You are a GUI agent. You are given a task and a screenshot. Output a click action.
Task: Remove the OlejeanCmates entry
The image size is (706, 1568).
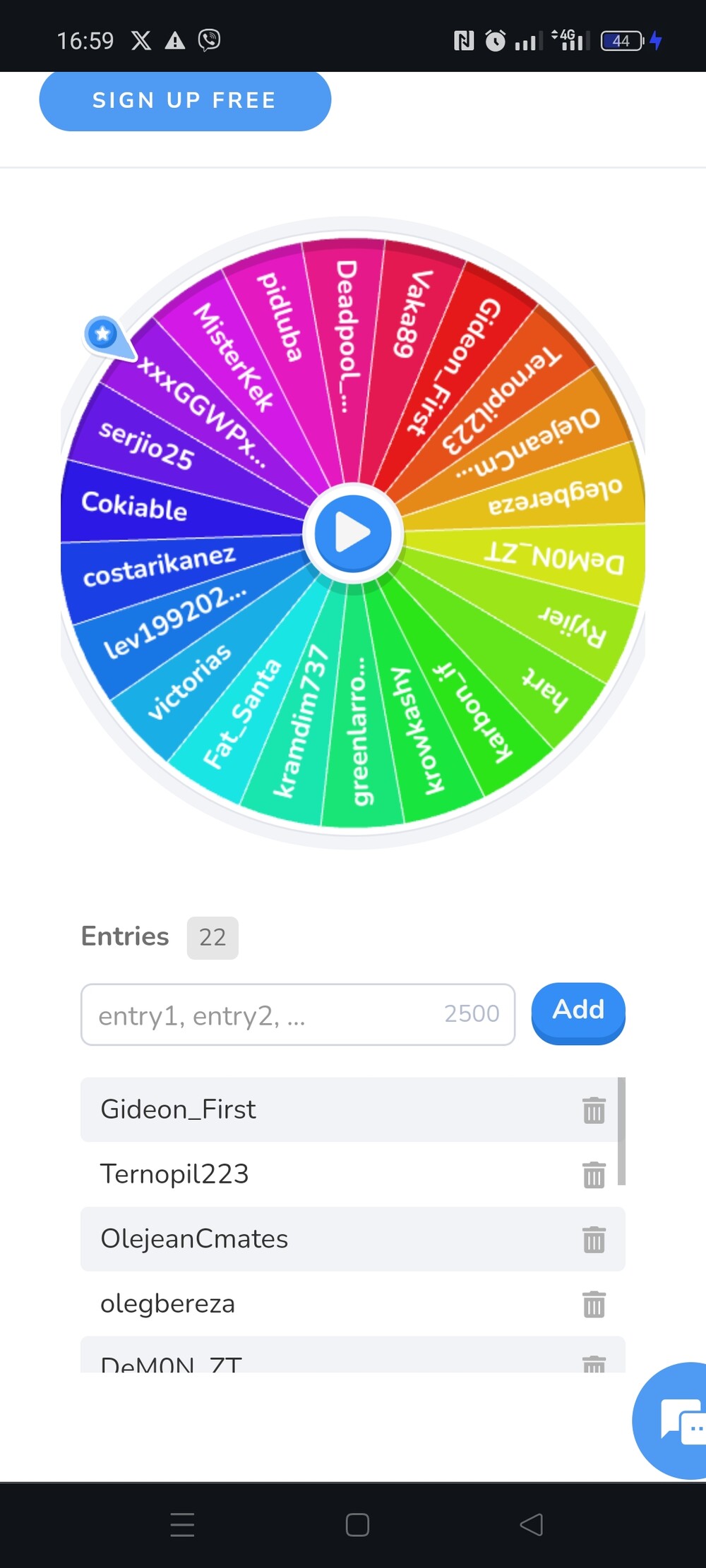pyautogui.click(x=594, y=1240)
